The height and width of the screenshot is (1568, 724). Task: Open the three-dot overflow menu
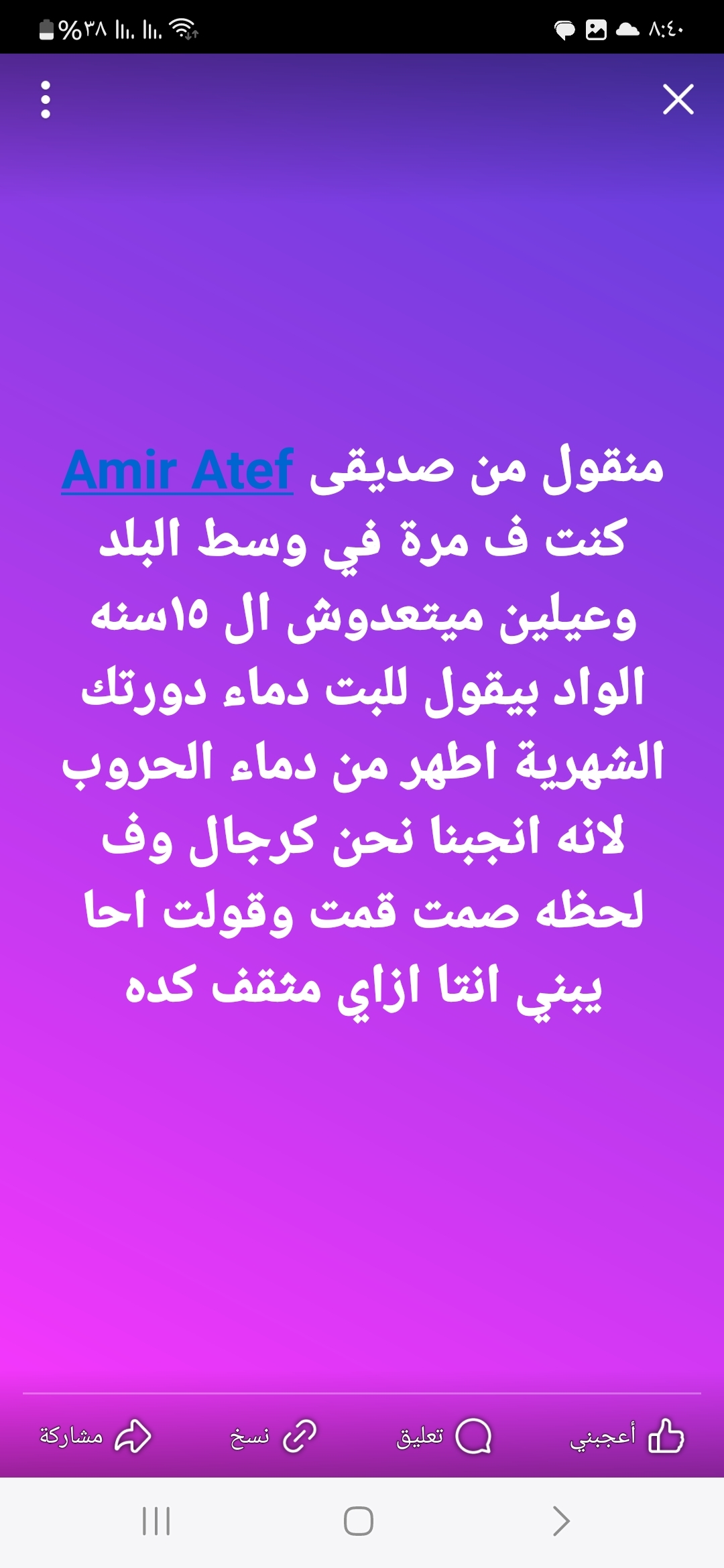(46, 100)
